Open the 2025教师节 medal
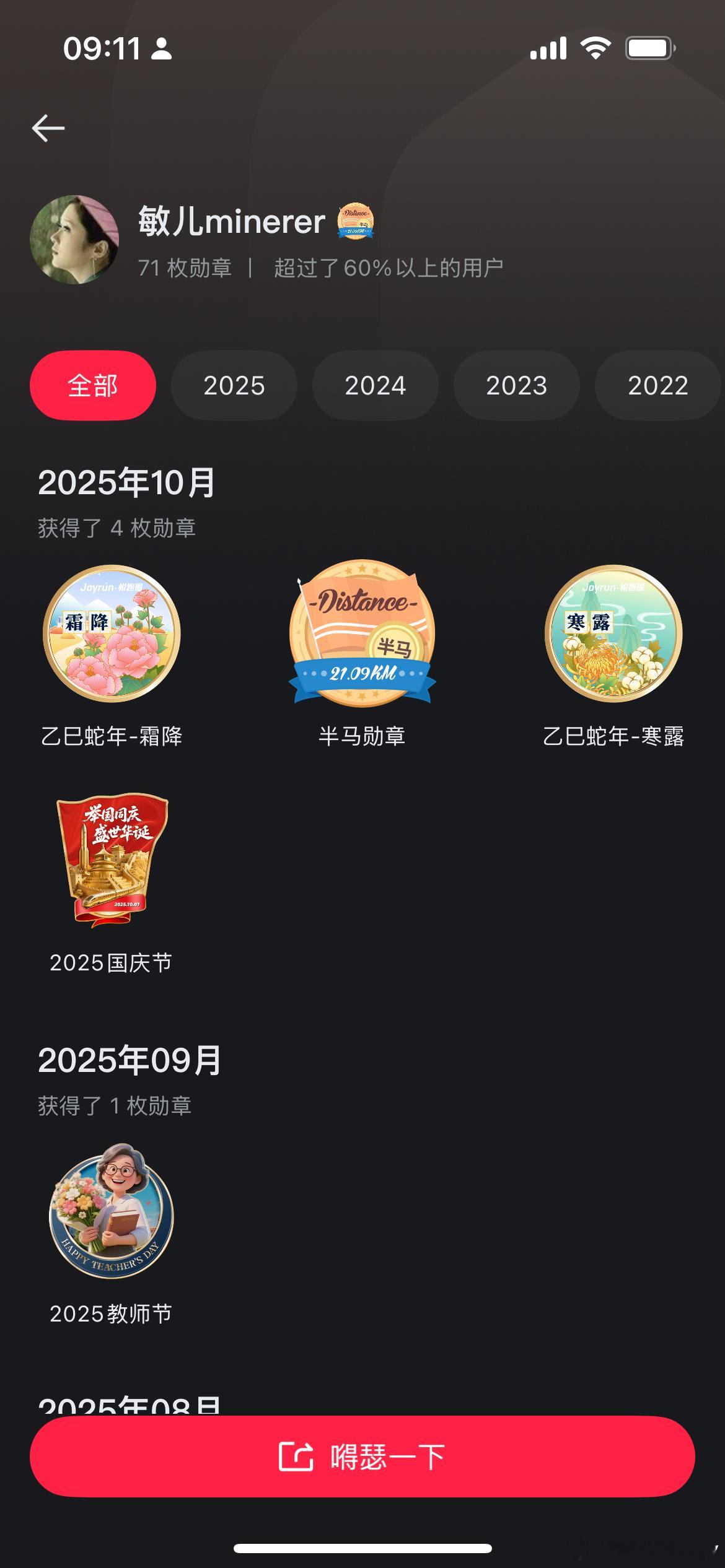 pos(112,1211)
